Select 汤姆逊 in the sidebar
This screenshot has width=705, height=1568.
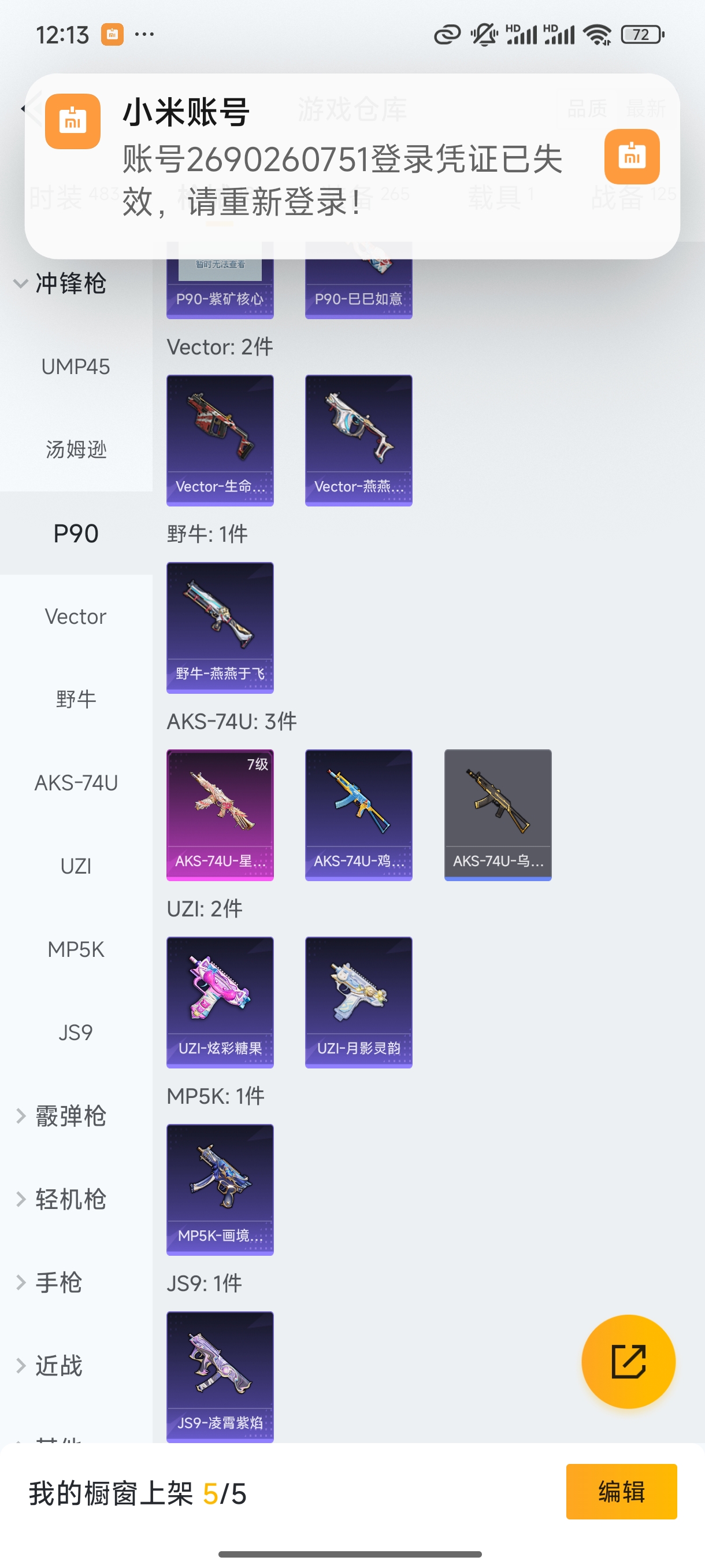click(x=76, y=450)
